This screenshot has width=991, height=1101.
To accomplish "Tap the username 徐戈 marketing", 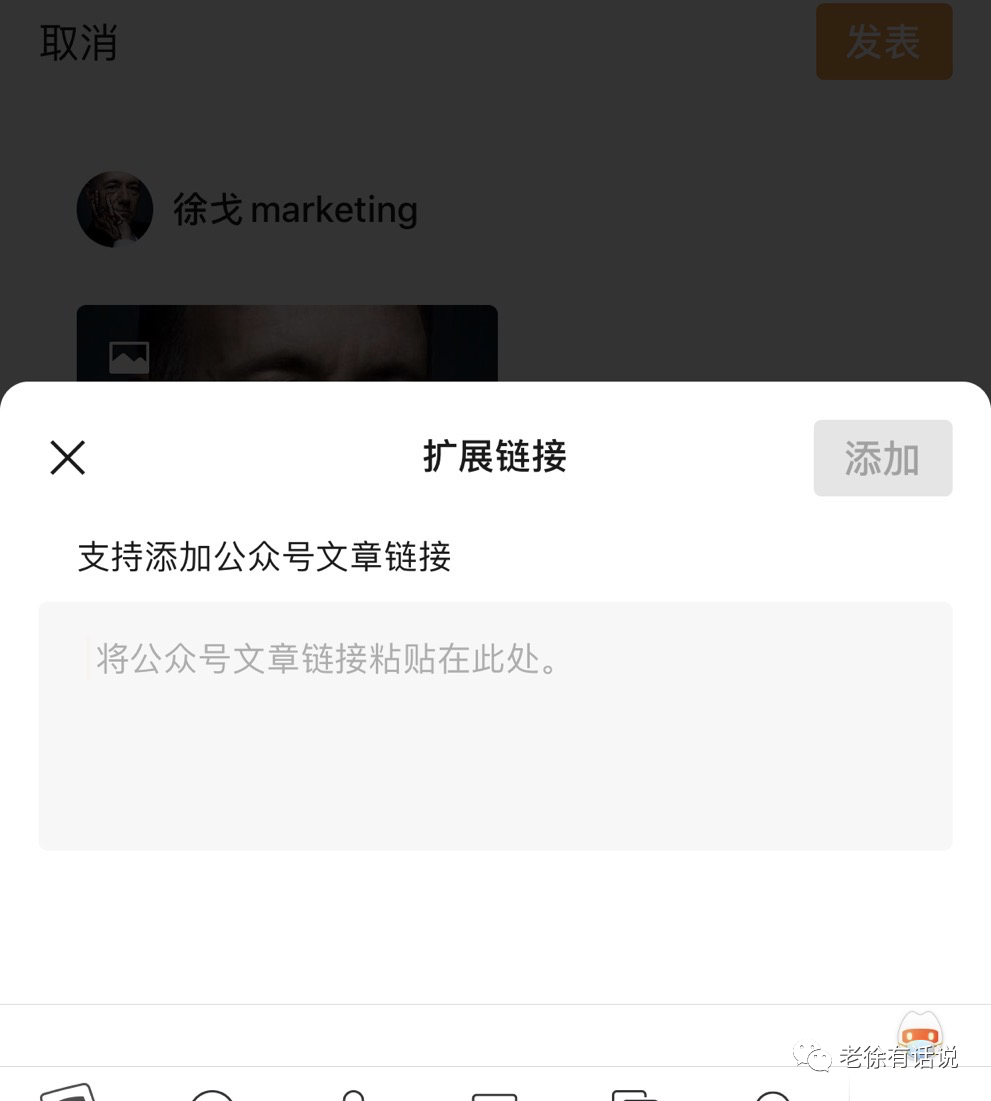I will point(295,209).
